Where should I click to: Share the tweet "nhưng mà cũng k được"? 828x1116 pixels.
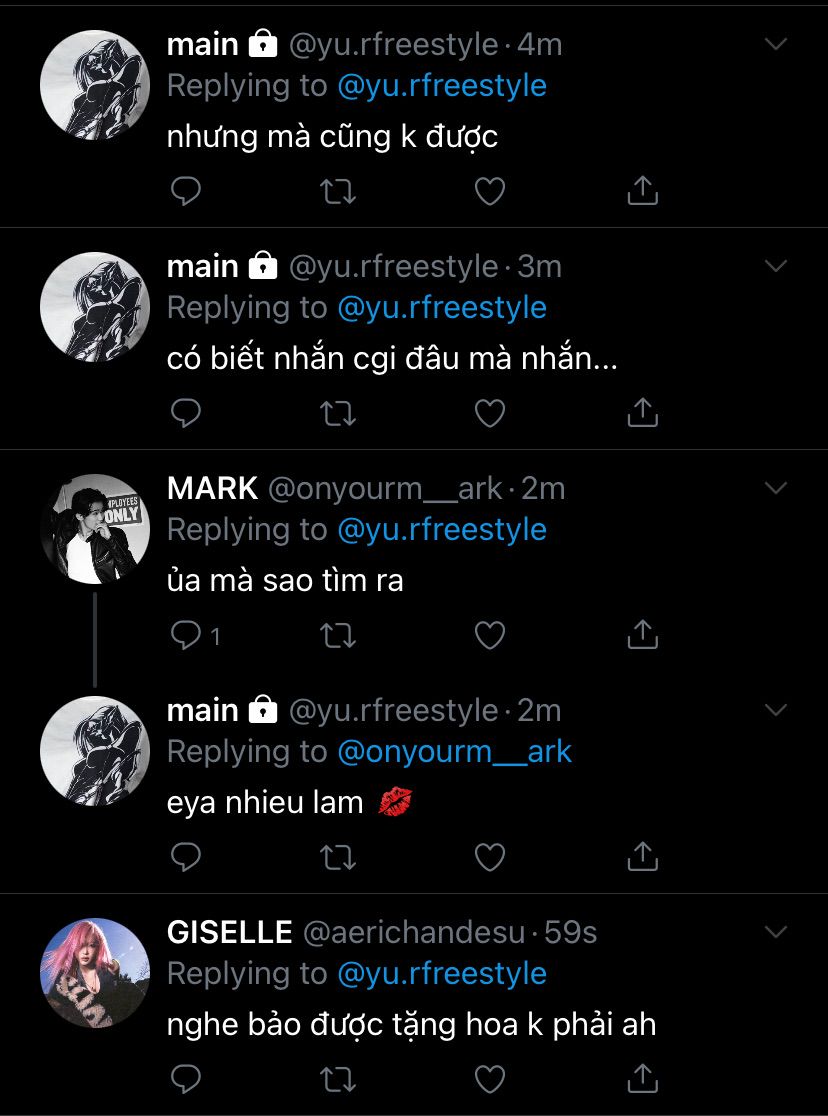(642, 190)
